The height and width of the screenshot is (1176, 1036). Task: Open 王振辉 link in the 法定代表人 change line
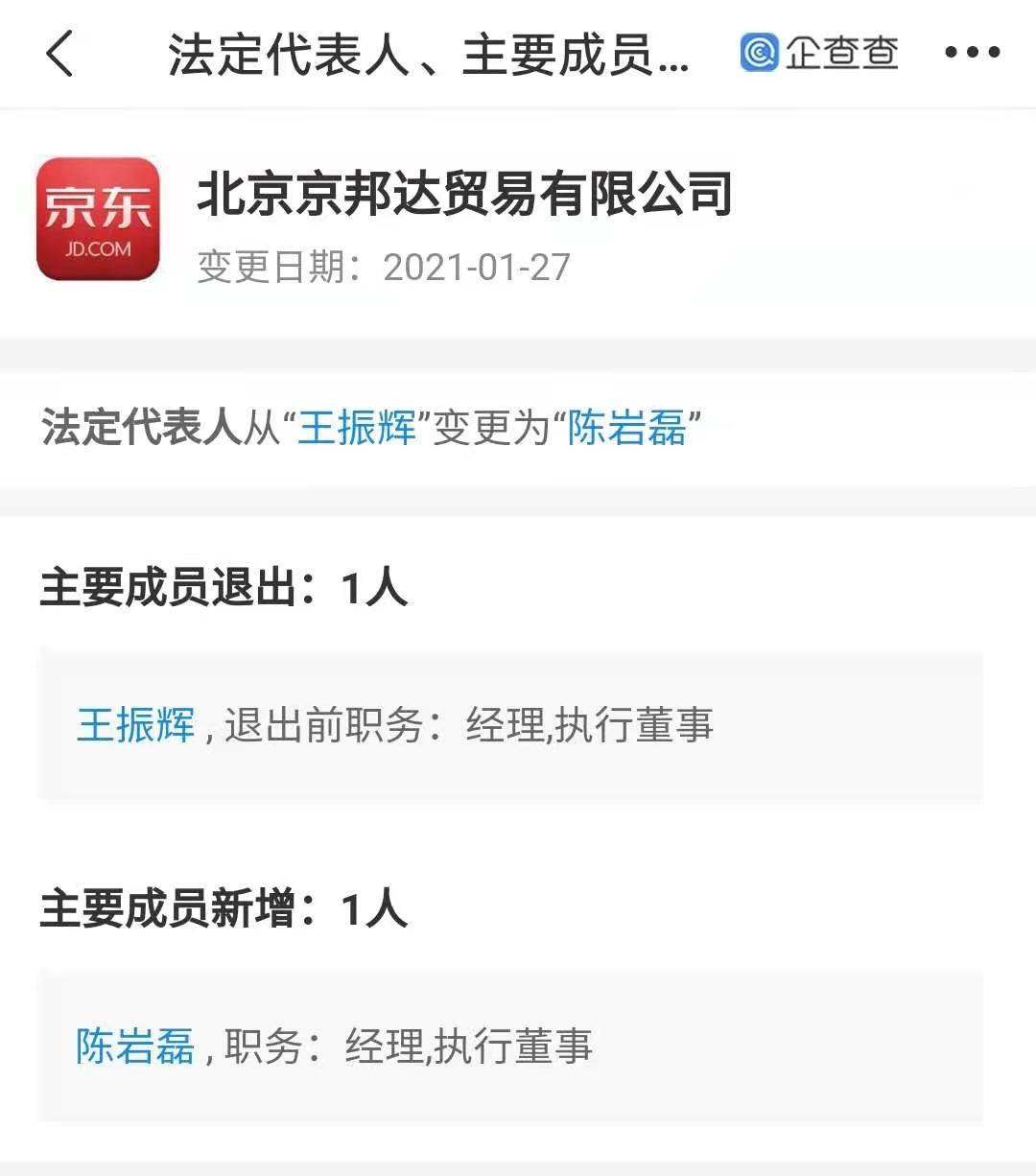coord(357,428)
